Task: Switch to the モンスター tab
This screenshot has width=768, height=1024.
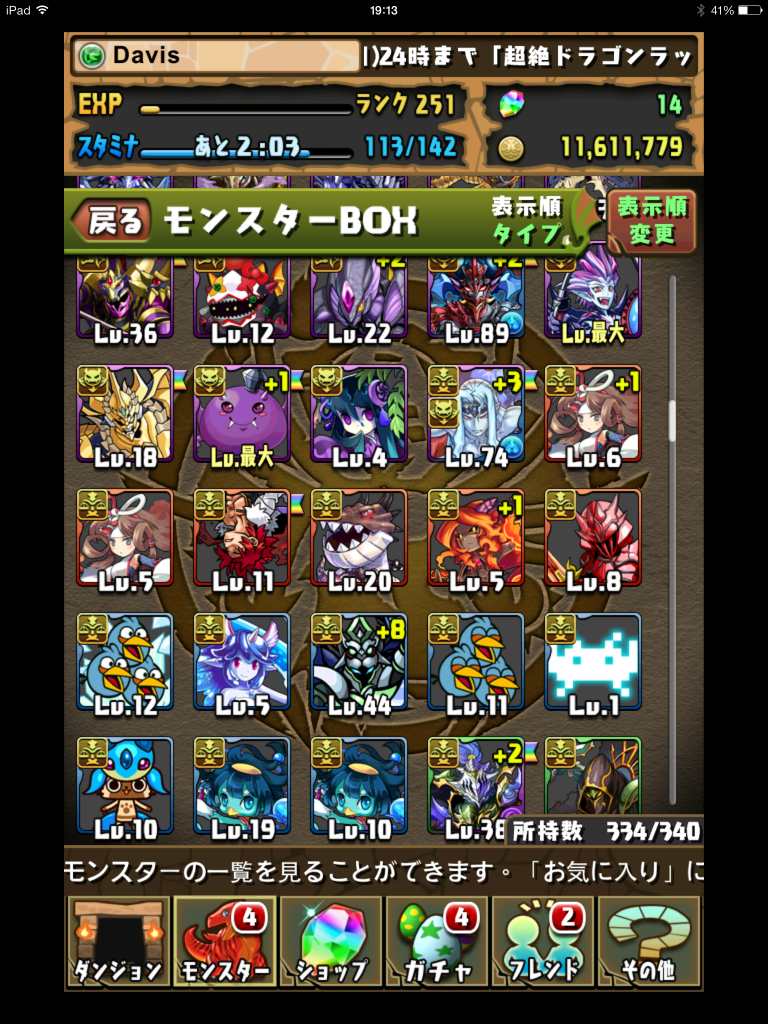Action: [224, 943]
